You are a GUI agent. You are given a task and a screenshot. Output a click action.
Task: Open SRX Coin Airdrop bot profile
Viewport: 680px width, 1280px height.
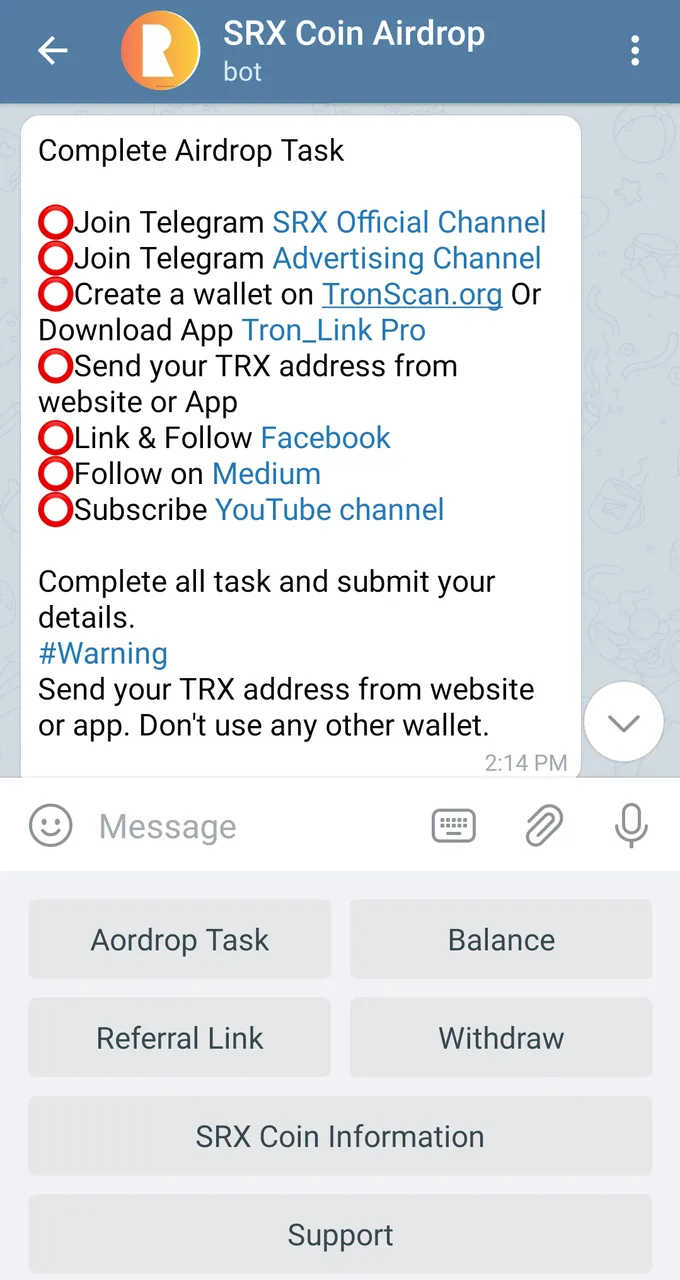coord(354,50)
